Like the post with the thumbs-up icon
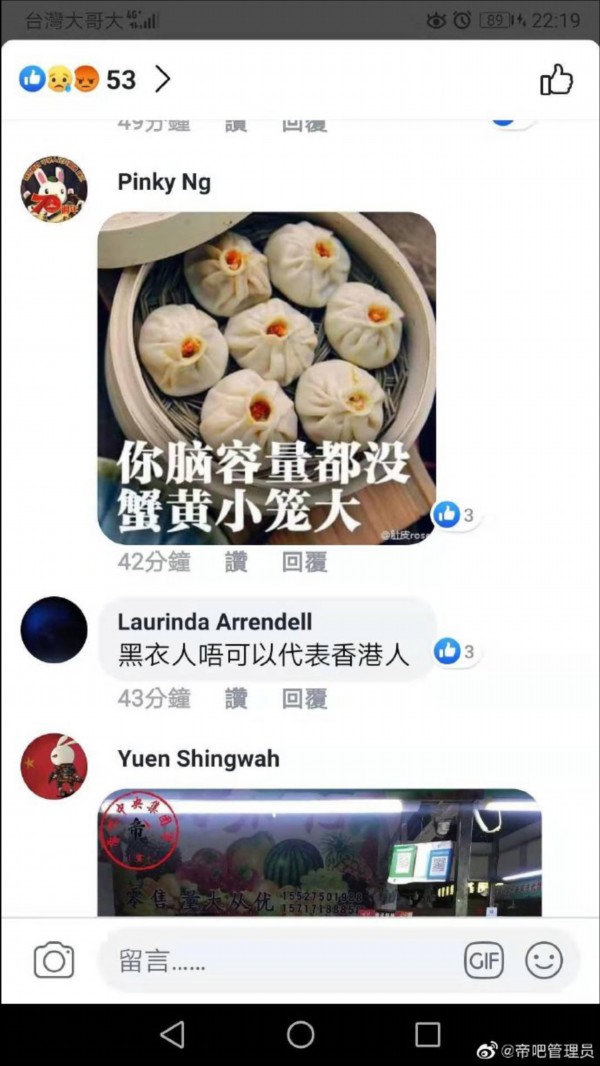Screen dimensions: 600x1066 (x=556, y=80)
